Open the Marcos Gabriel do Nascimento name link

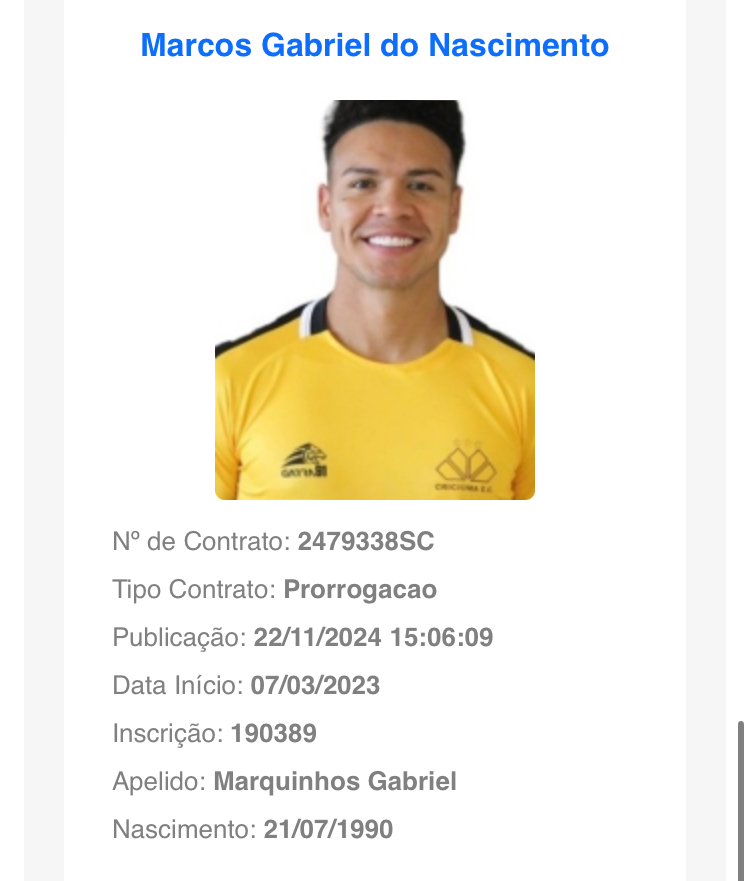pyautogui.click(x=374, y=46)
